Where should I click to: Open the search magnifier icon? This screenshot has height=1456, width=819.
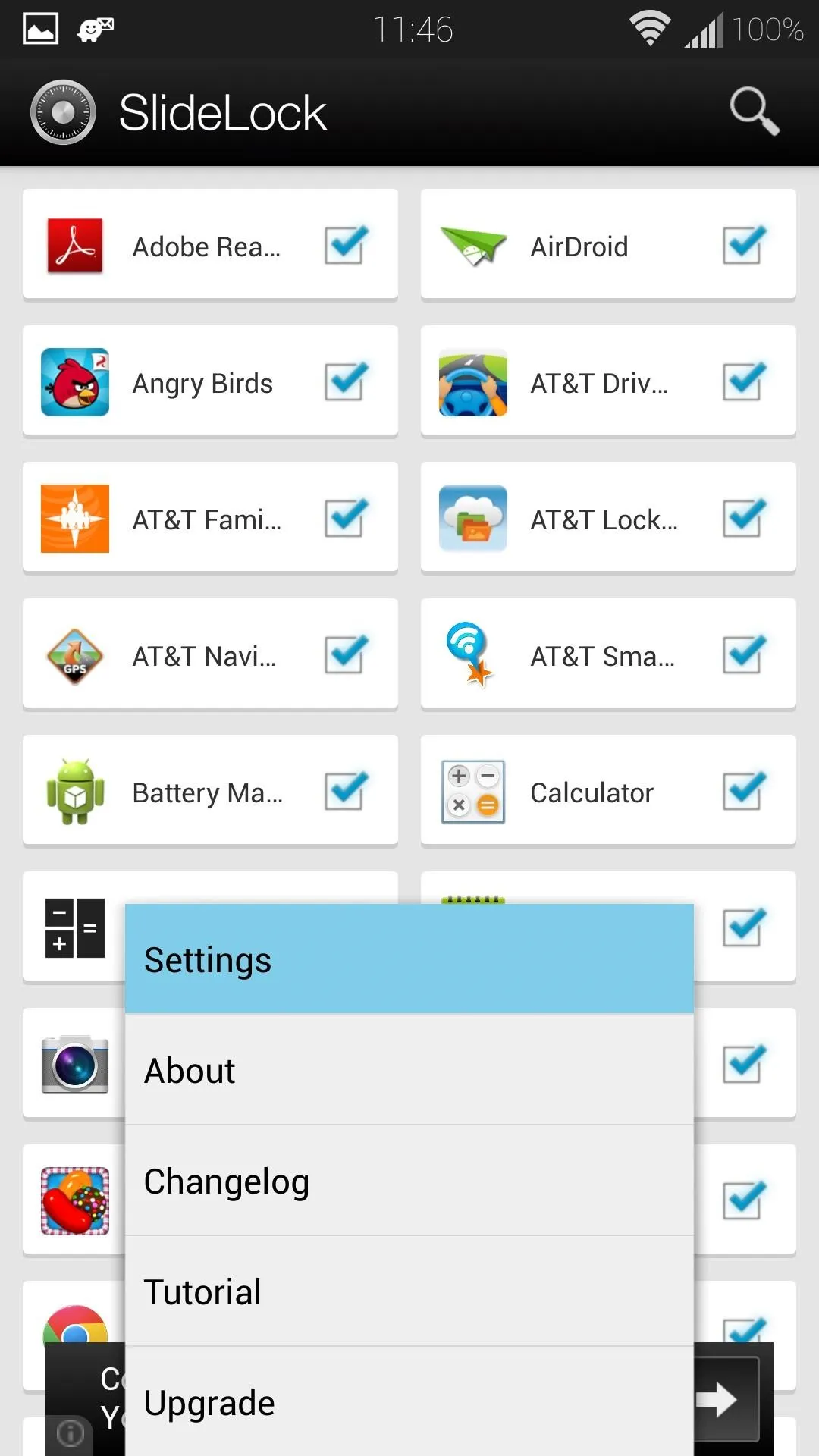point(754,111)
